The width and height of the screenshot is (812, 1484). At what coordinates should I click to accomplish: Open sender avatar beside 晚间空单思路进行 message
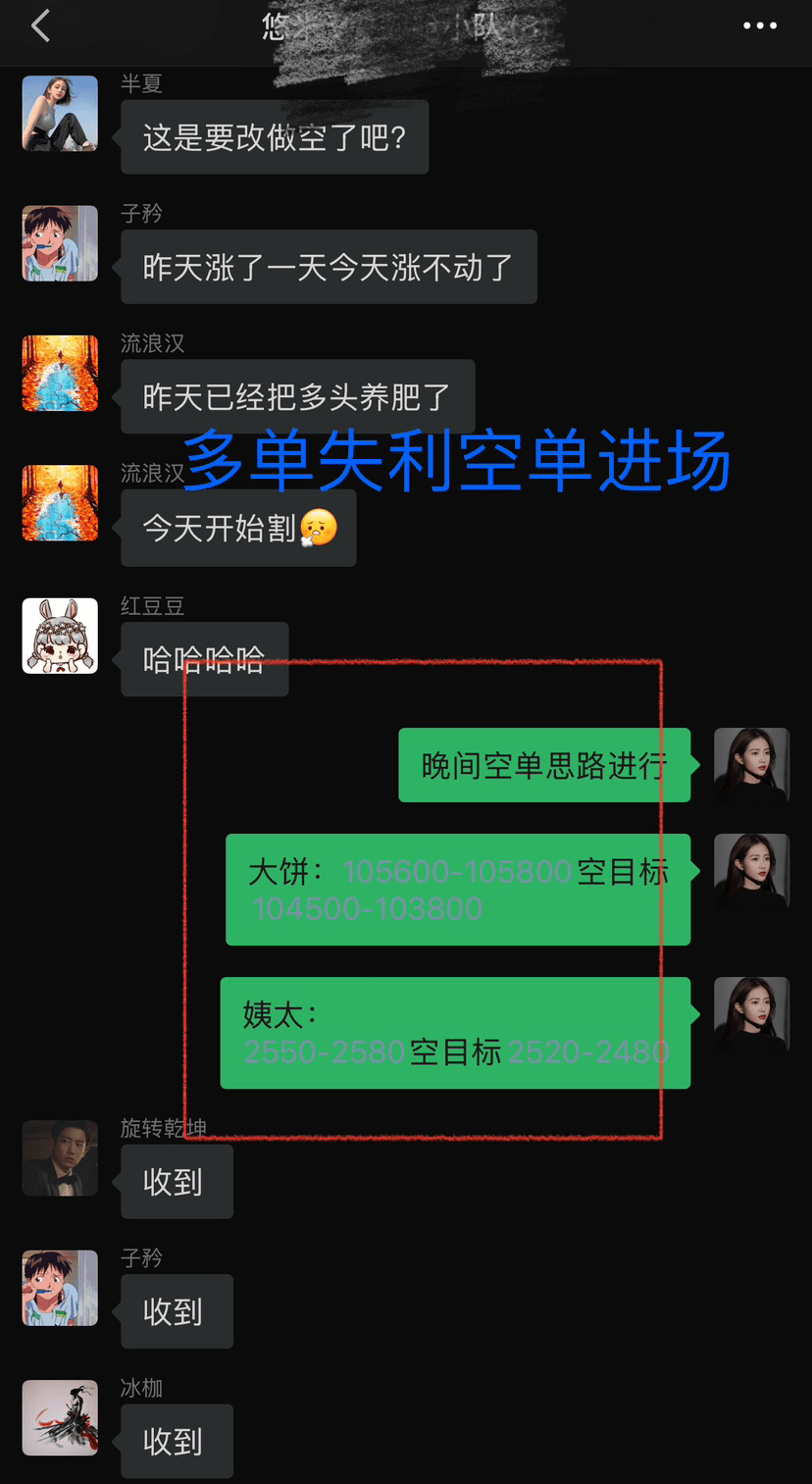coord(751,766)
